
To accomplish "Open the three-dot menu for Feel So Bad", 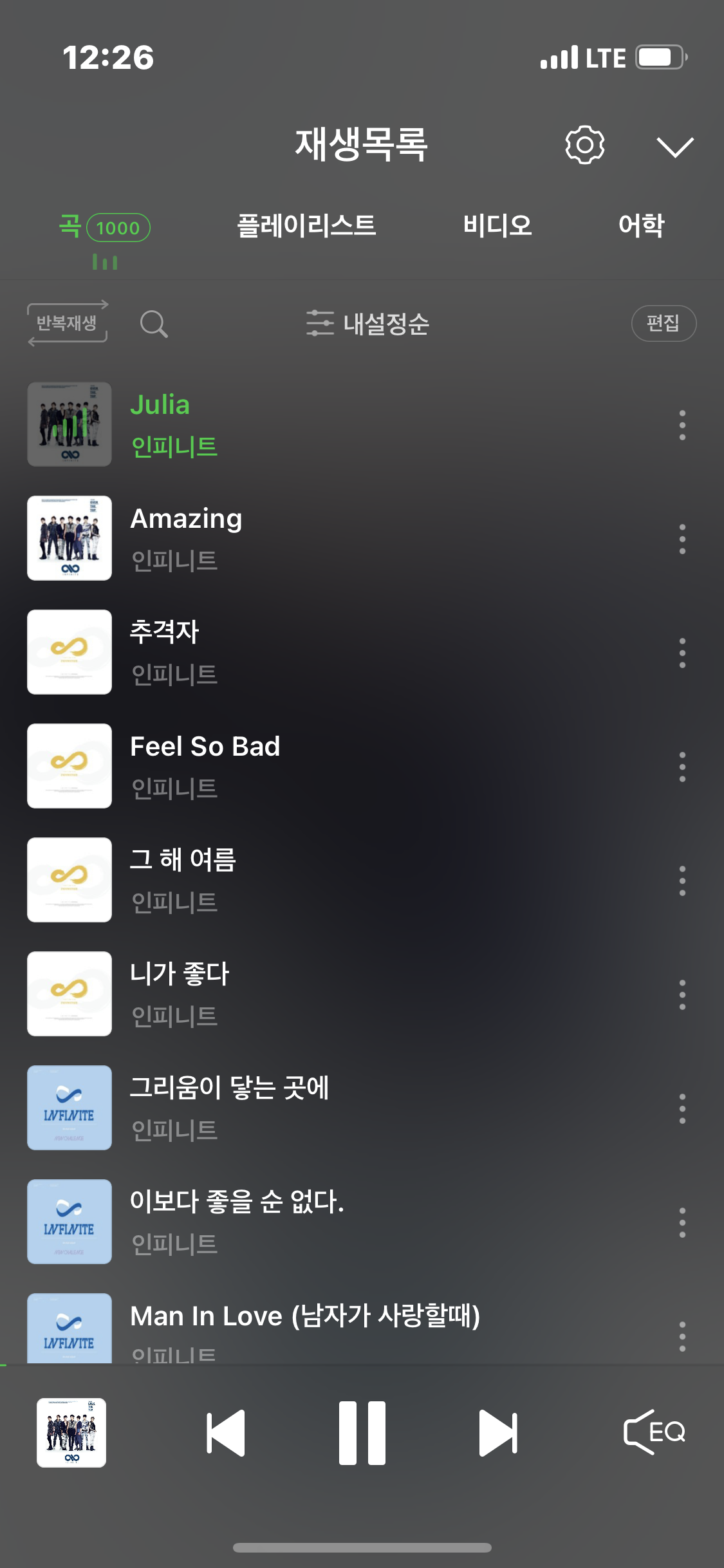I will (682, 766).
